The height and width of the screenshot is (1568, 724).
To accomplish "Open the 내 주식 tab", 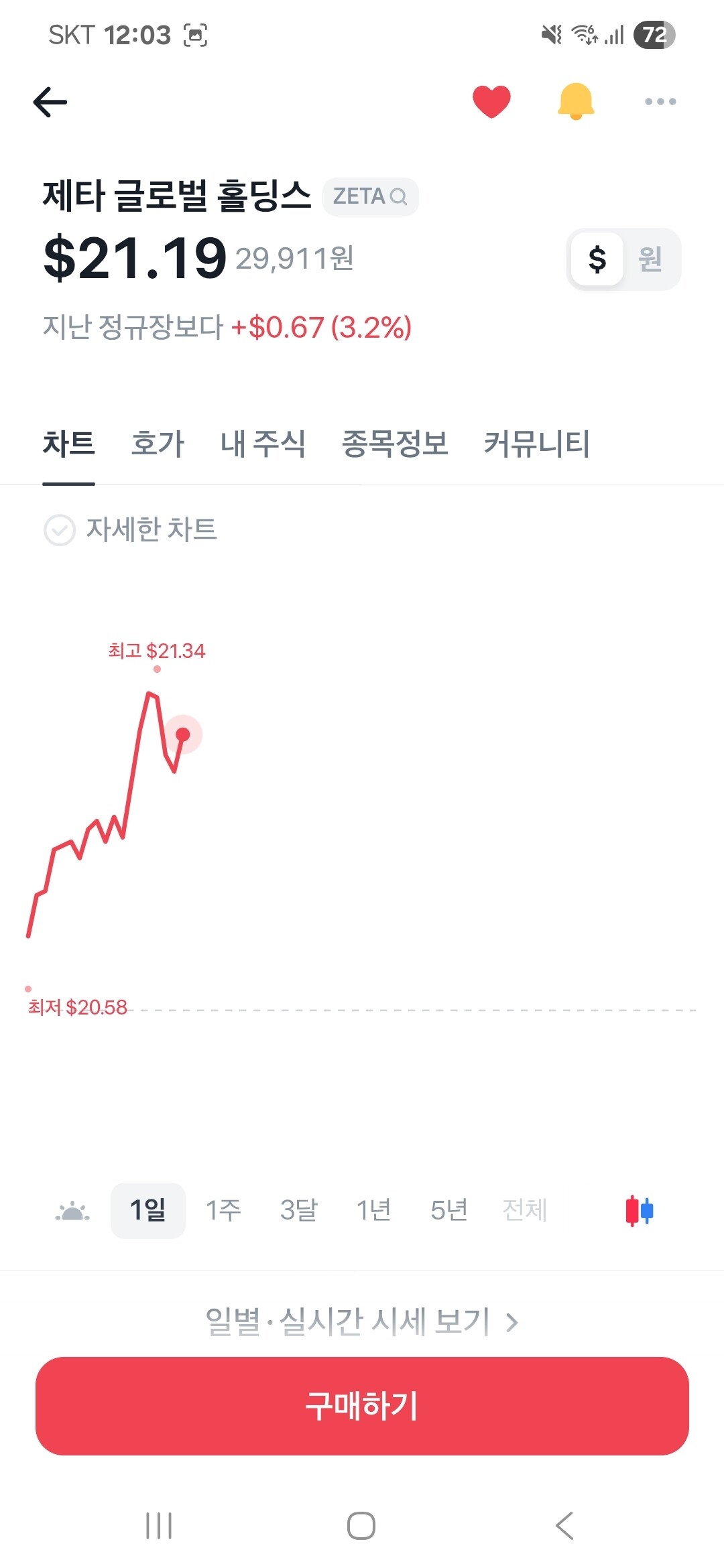I will (x=263, y=444).
